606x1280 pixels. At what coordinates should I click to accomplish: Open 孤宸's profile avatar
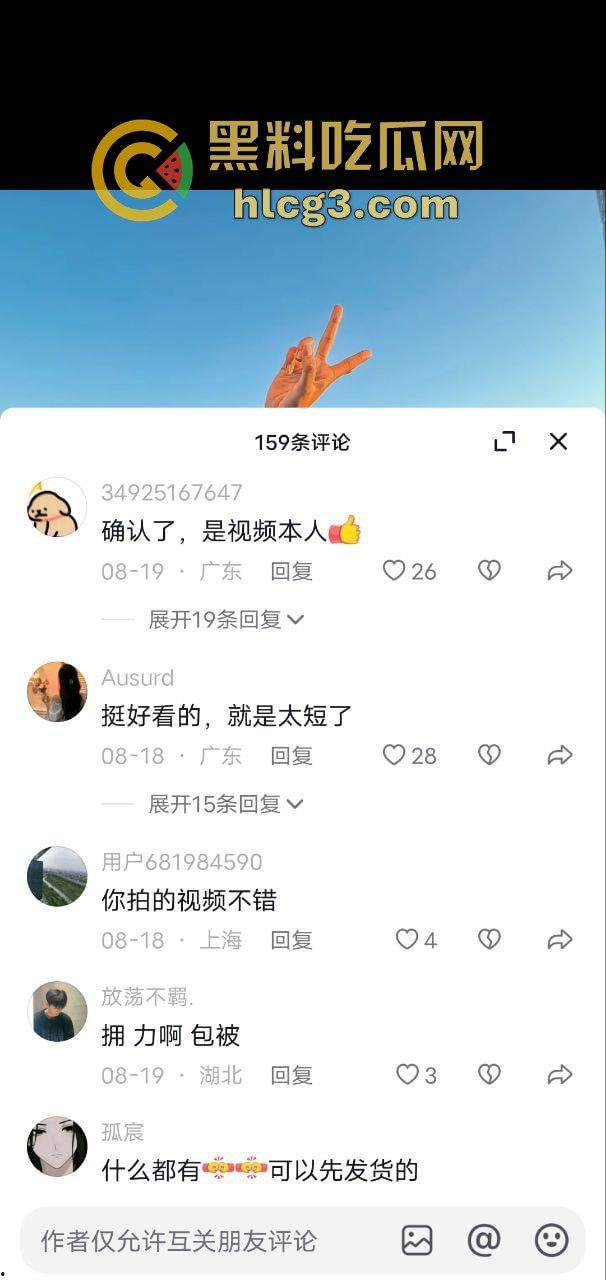(57, 1147)
